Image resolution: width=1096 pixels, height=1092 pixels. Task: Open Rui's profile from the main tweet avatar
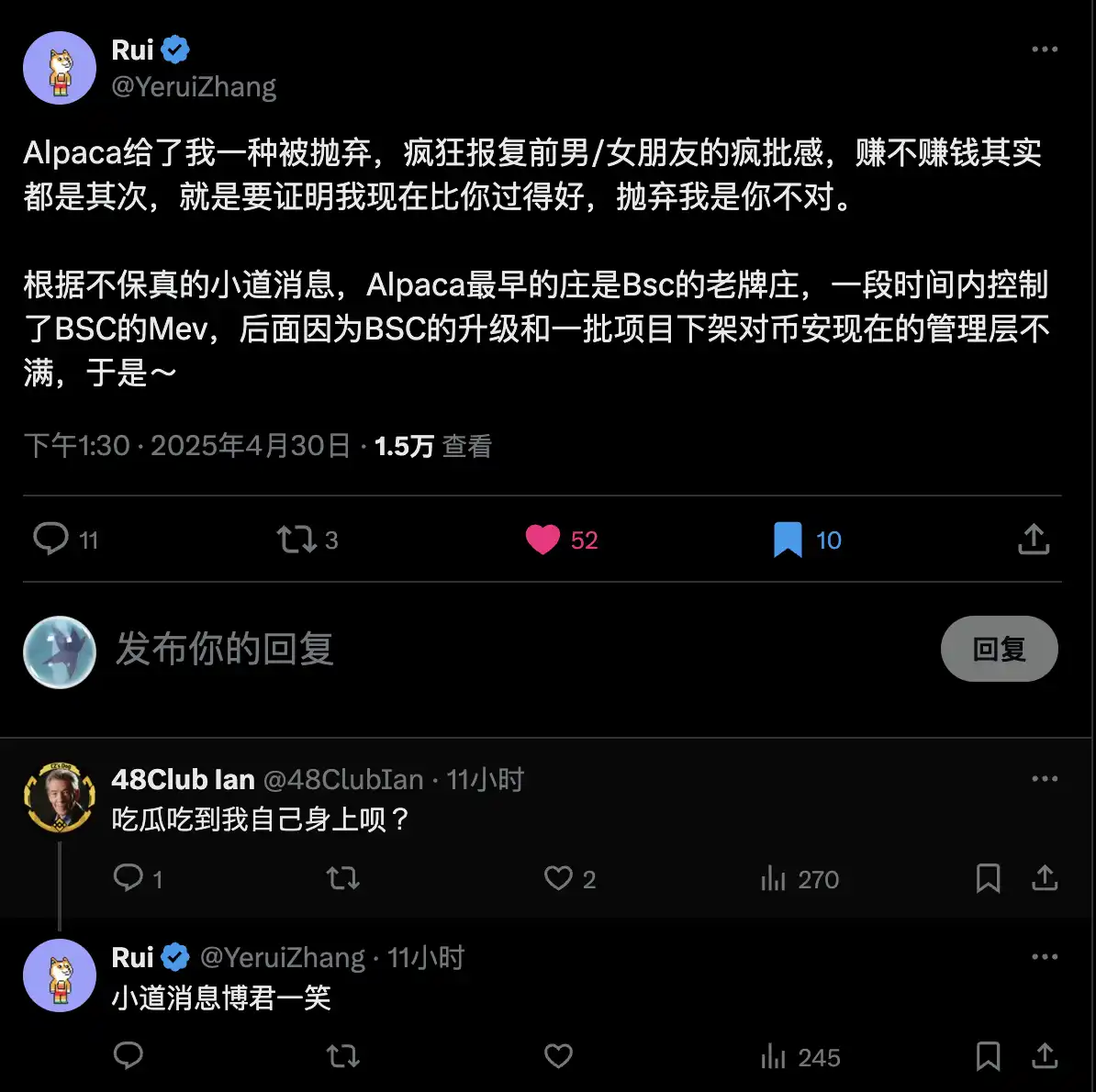(x=60, y=68)
